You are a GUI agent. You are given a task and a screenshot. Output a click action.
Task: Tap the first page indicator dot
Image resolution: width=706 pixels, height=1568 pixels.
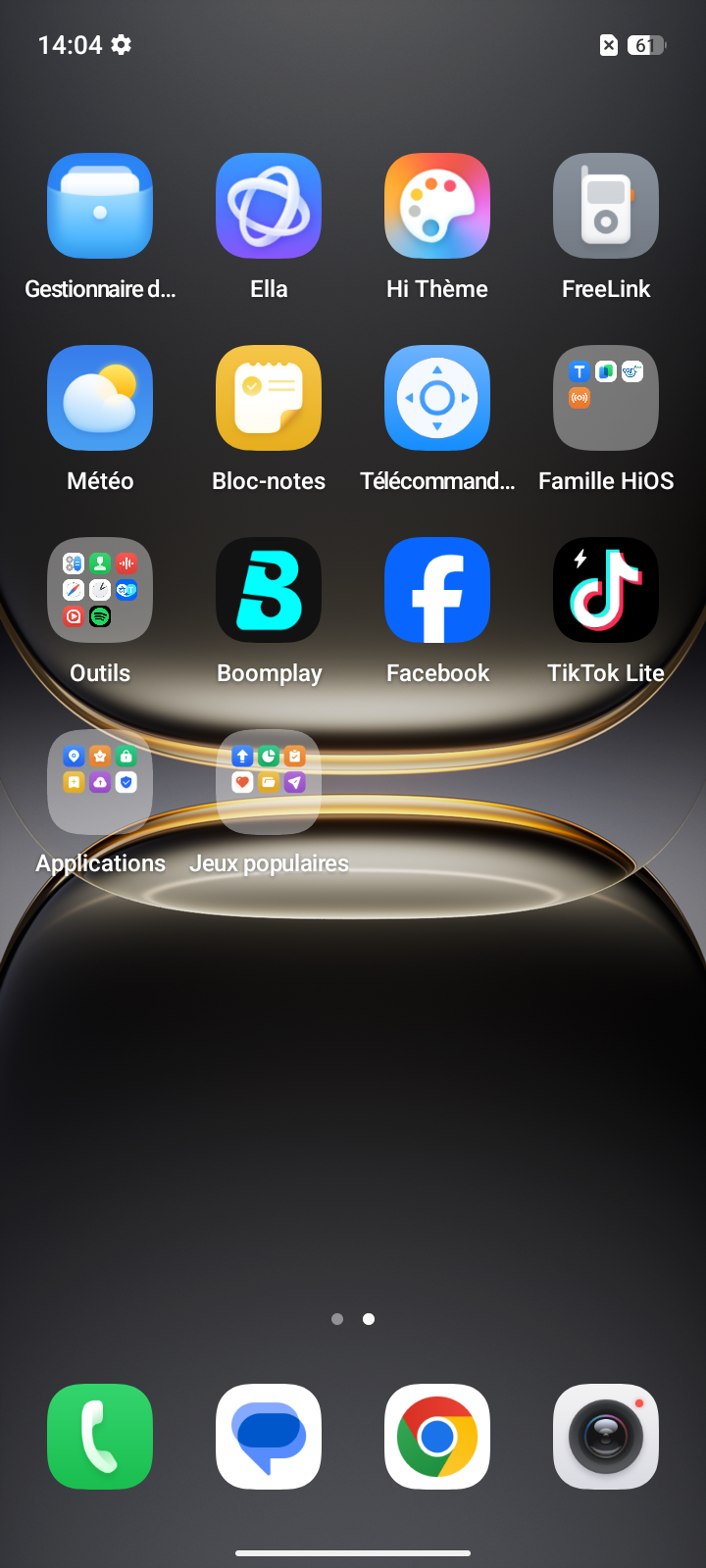[337, 1319]
